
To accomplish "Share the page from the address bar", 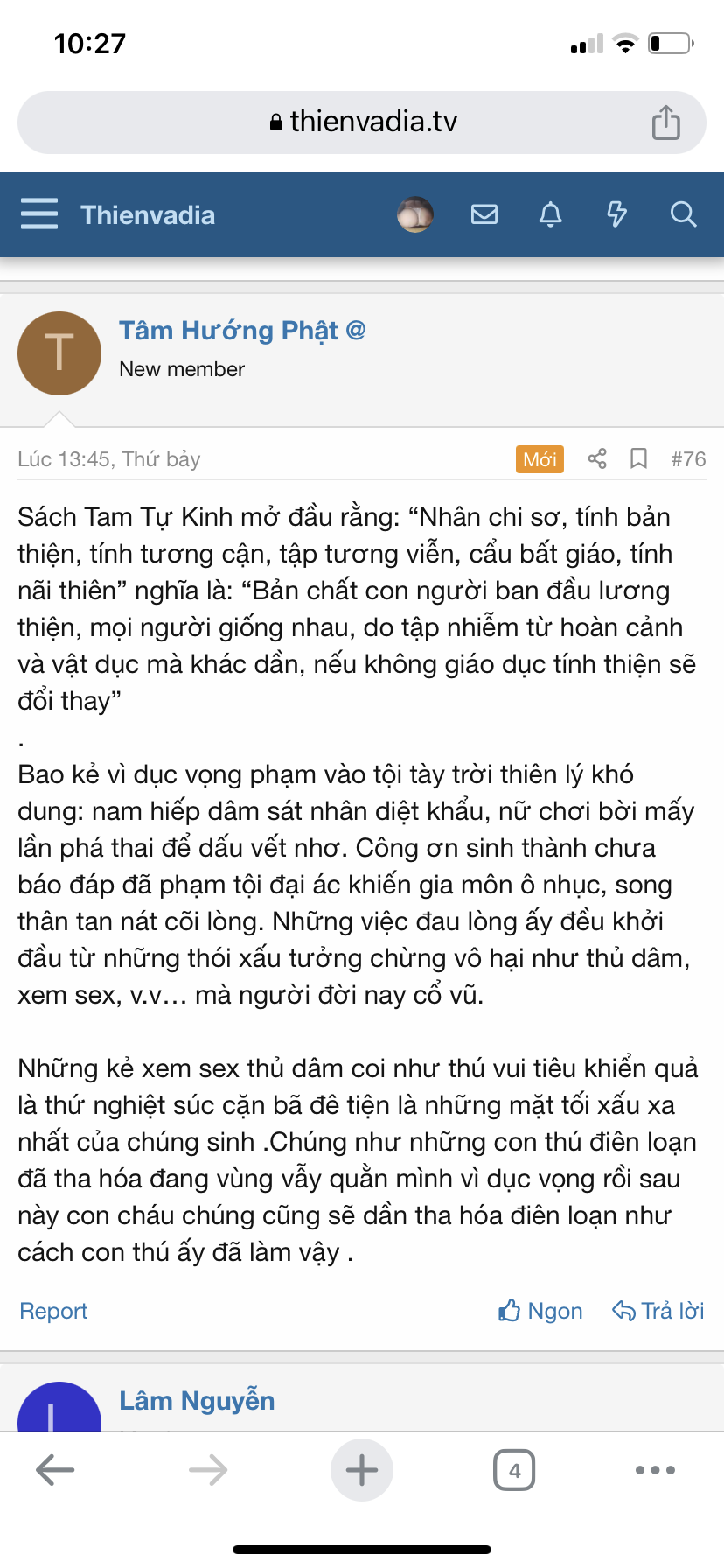I will point(665,122).
